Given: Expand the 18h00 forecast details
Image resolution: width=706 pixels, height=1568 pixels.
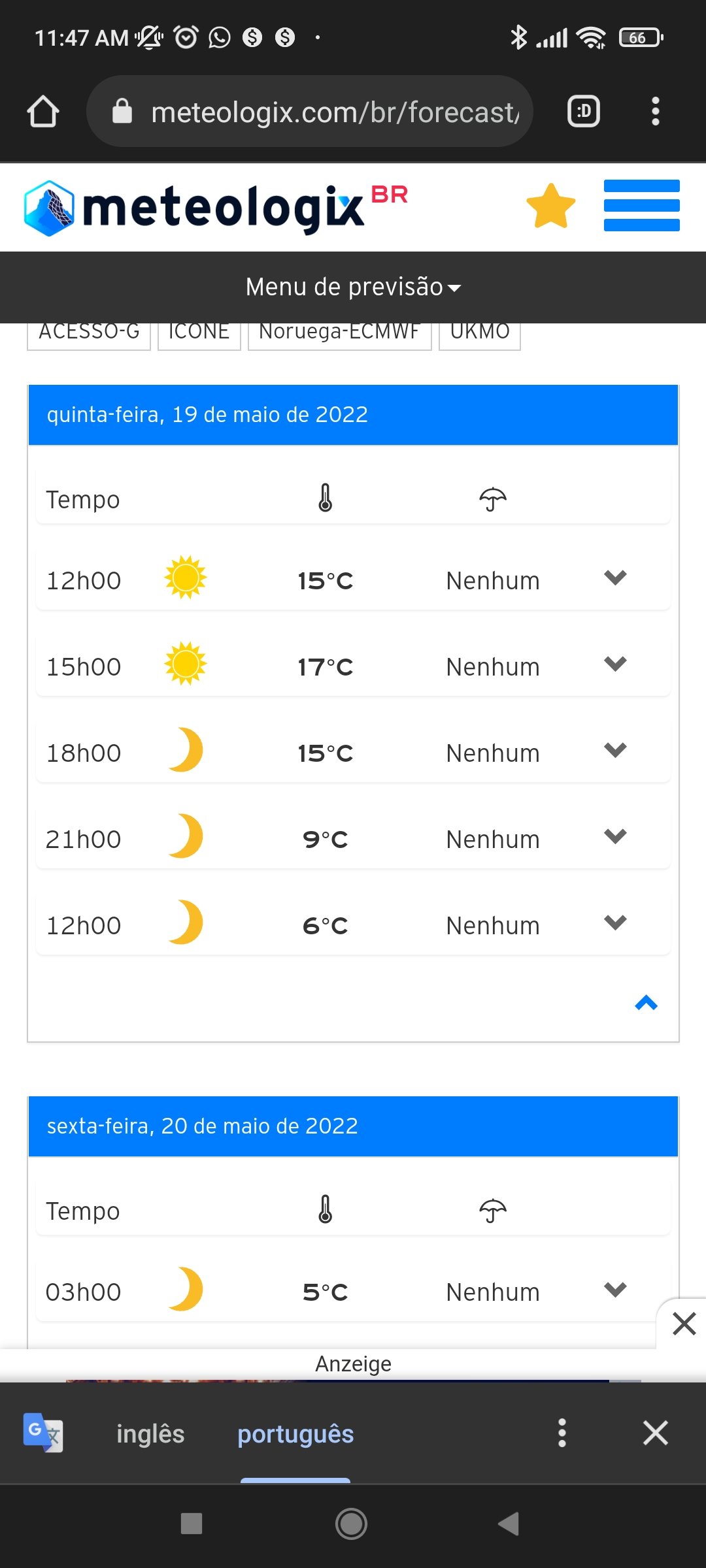Looking at the screenshot, I should click(x=615, y=751).
